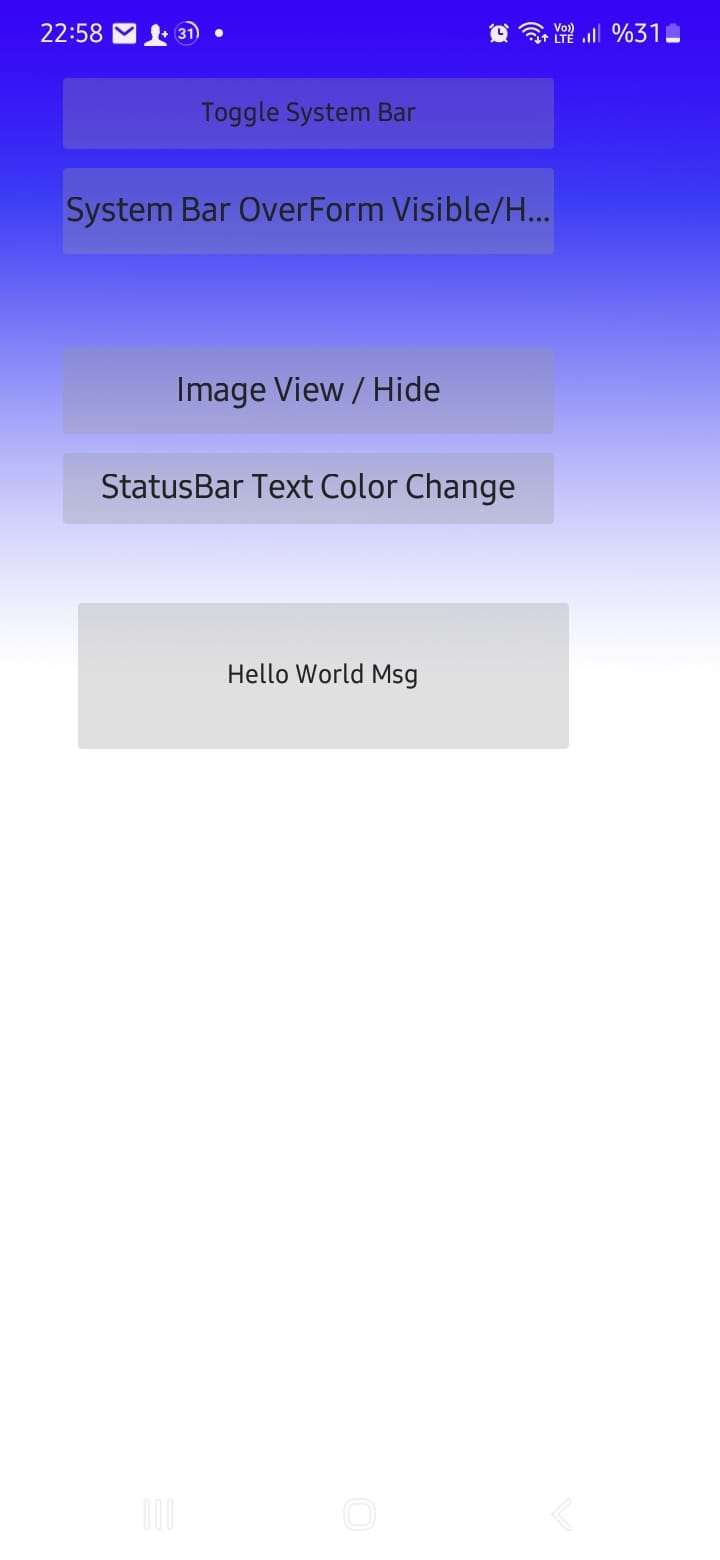Change the StatusBar text color
Image resolution: width=720 pixels, height=1560 pixels.
tap(308, 488)
